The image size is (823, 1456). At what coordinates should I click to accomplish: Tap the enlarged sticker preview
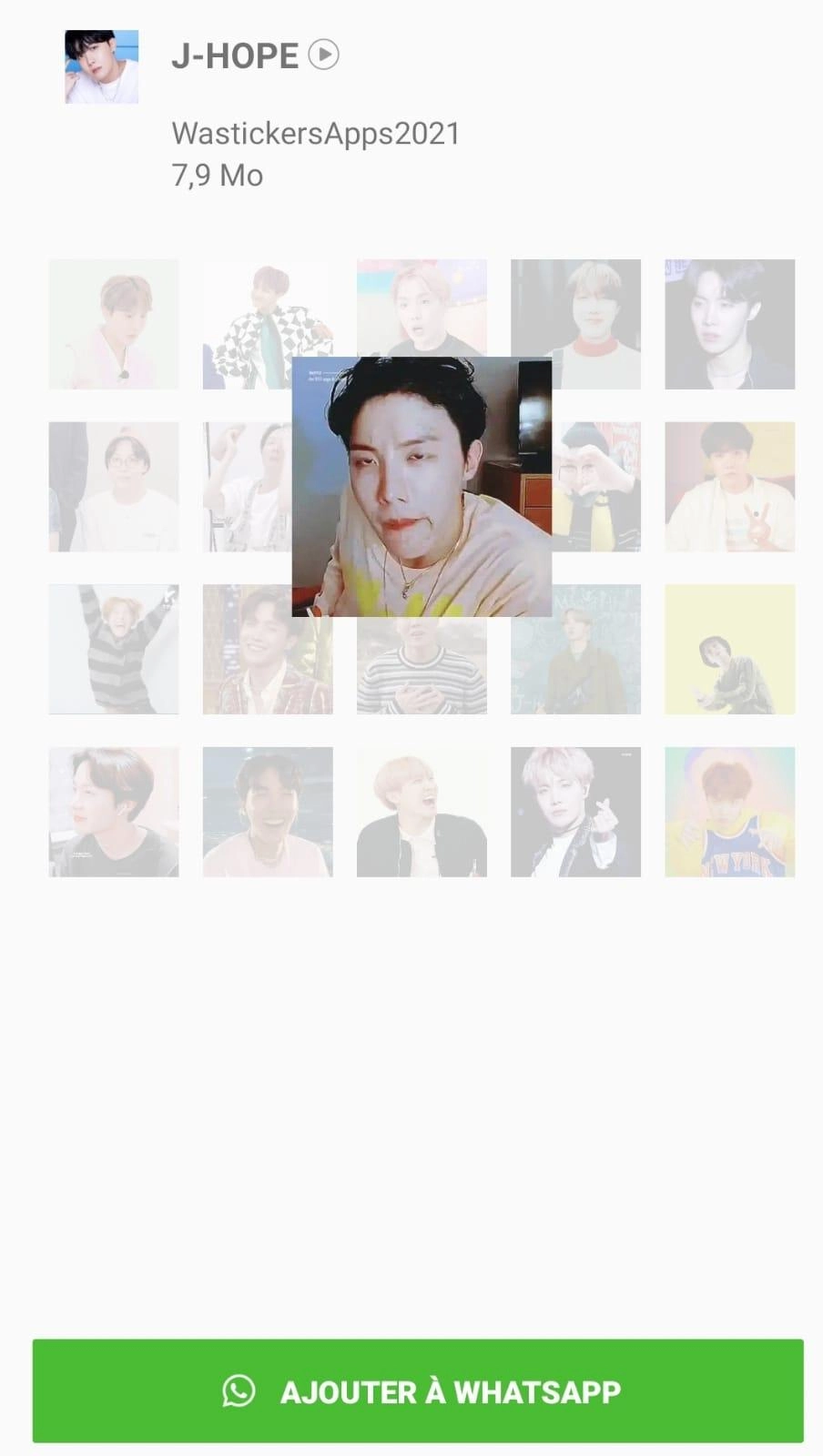click(422, 487)
